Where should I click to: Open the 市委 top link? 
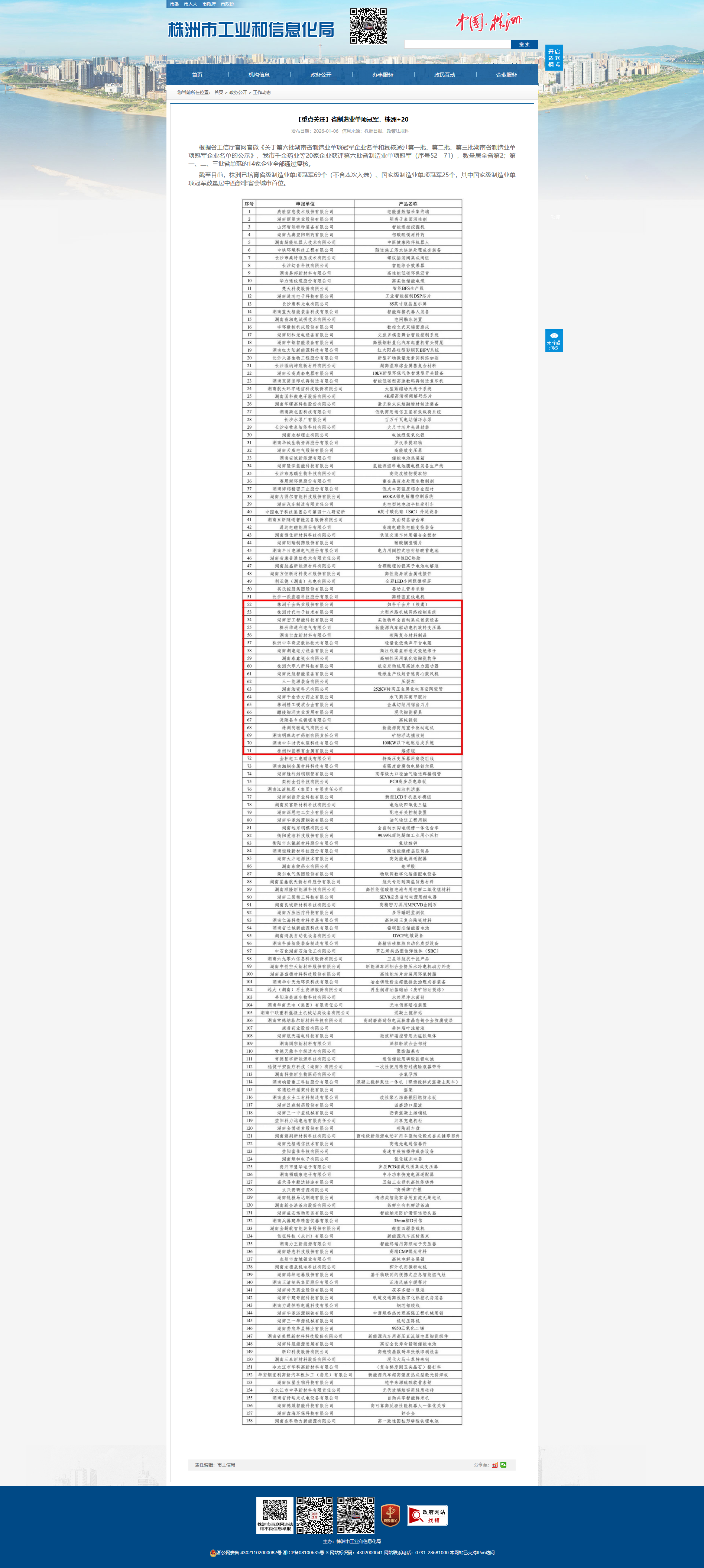(175, 4)
